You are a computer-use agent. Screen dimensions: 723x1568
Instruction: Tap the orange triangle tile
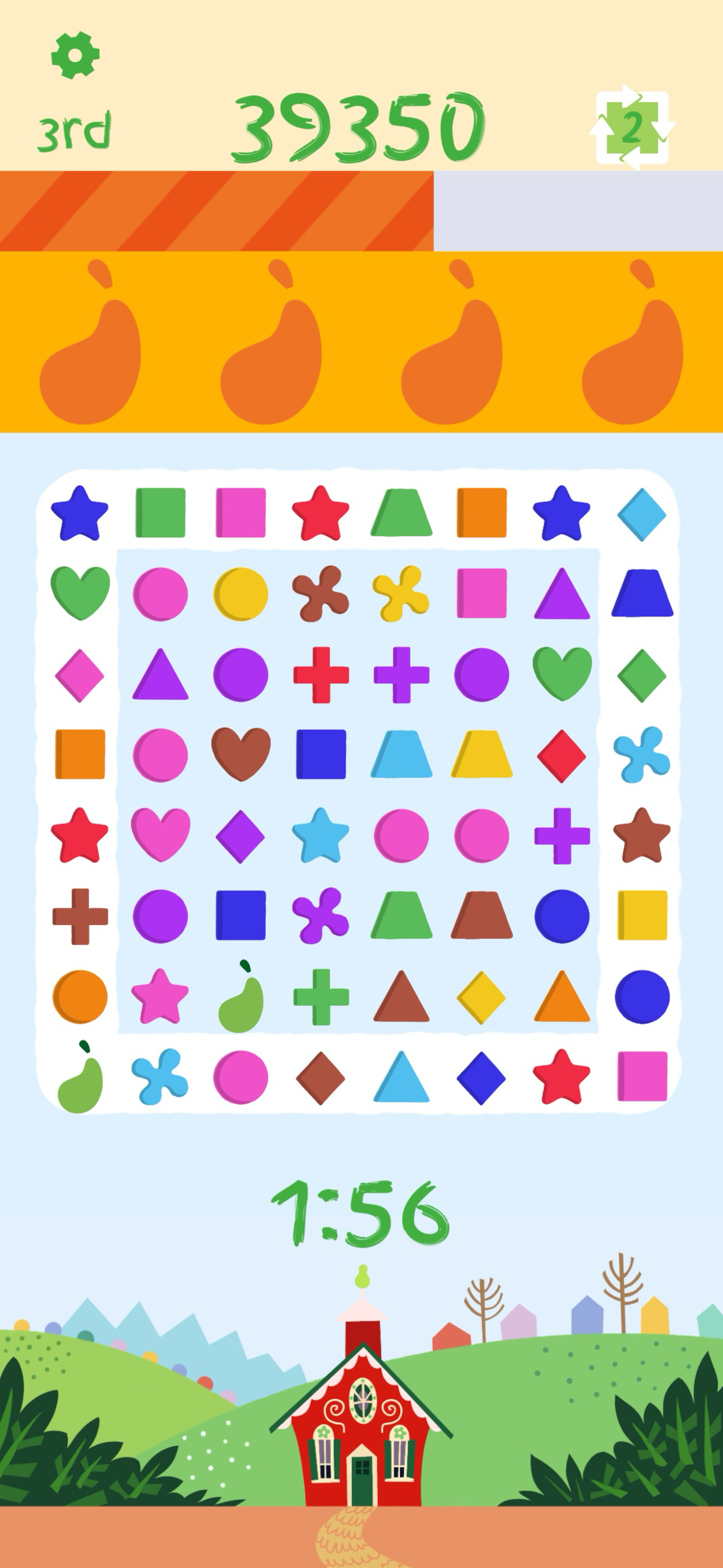coord(562,998)
